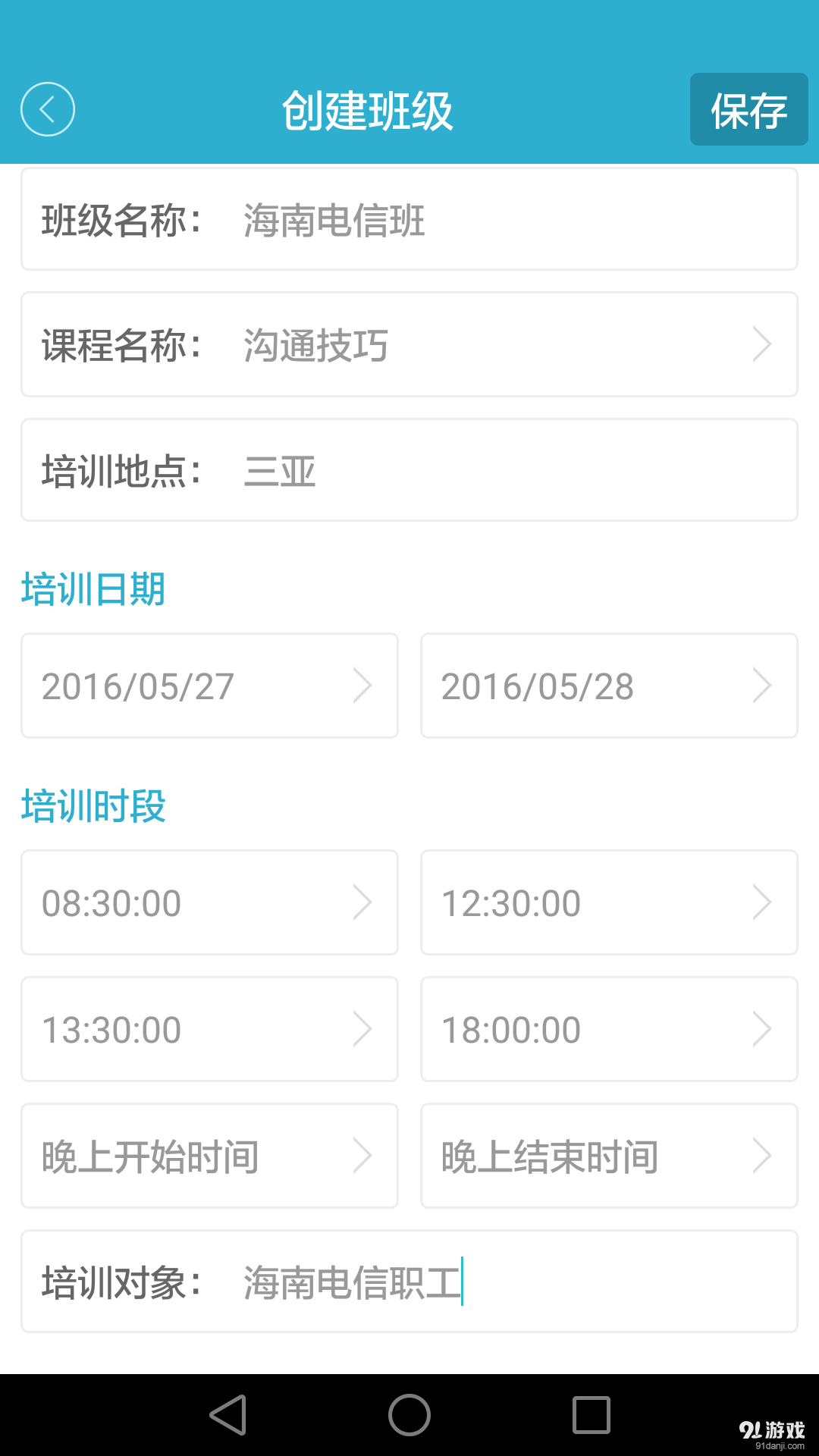Open the 12:30:00 morning end time picker
This screenshot has height=1456, width=819.
(608, 902)
